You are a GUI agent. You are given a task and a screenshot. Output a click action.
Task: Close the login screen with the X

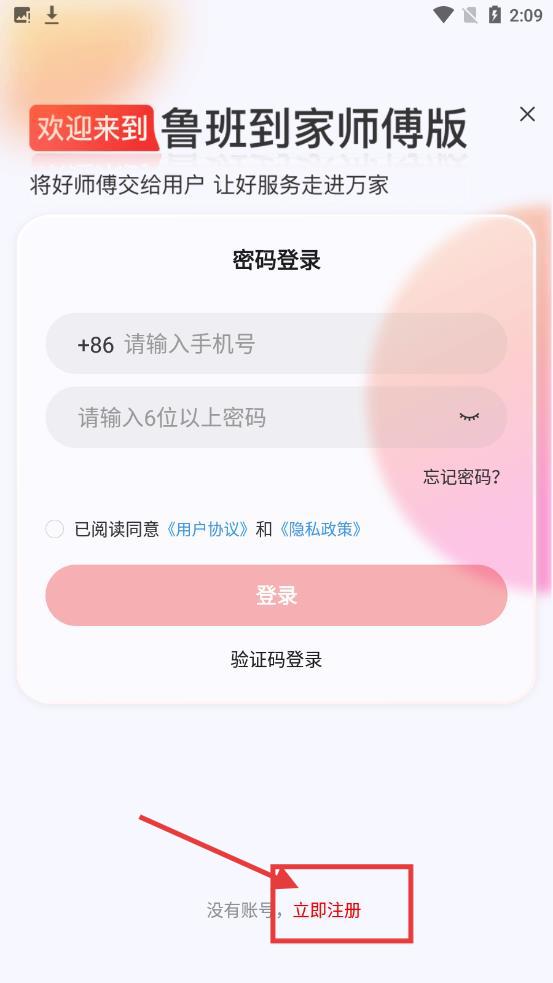click(527, 114)
